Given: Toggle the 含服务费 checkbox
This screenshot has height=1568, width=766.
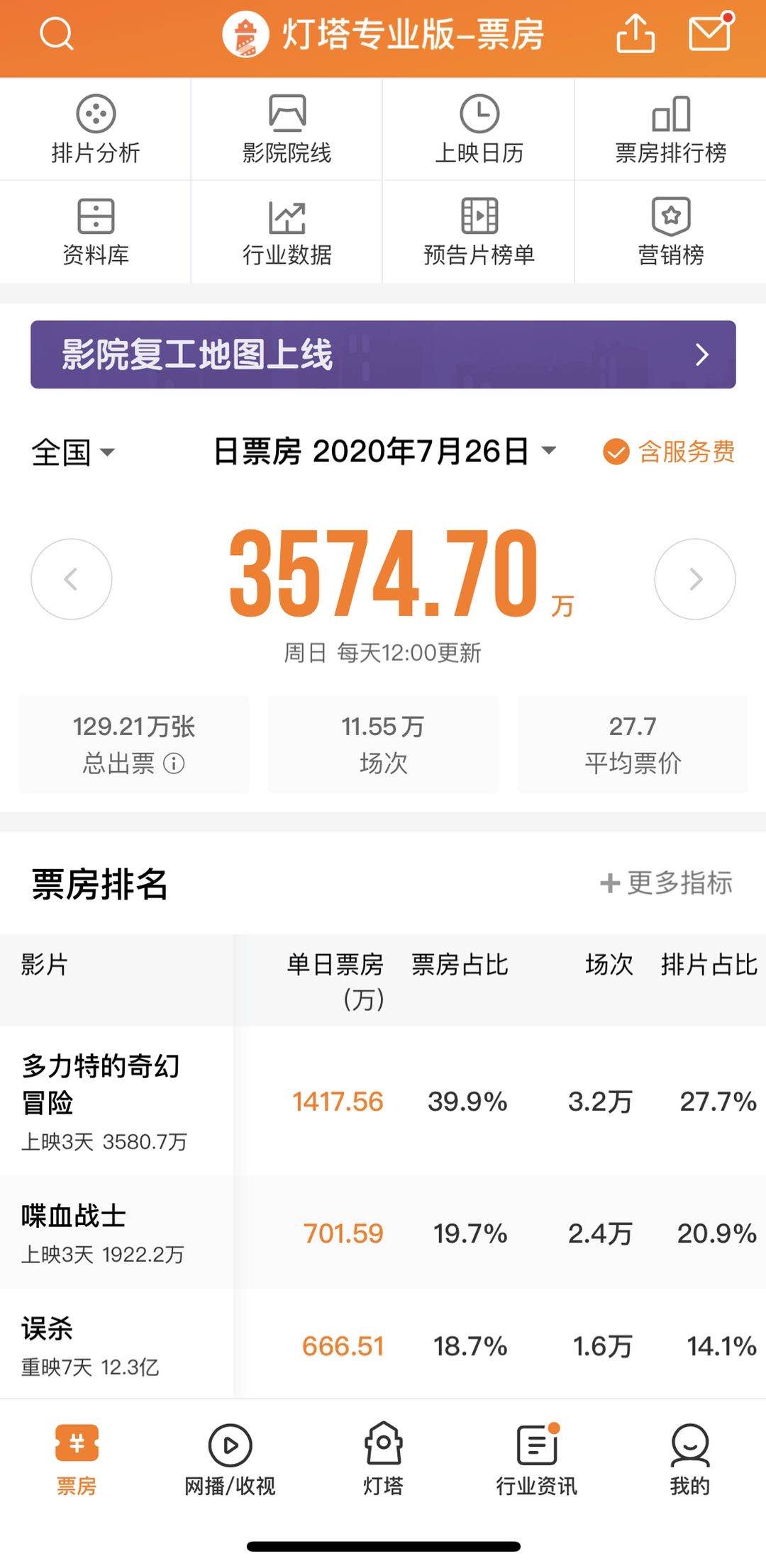Looking at the screenshot, I should [x=669, y=452].
